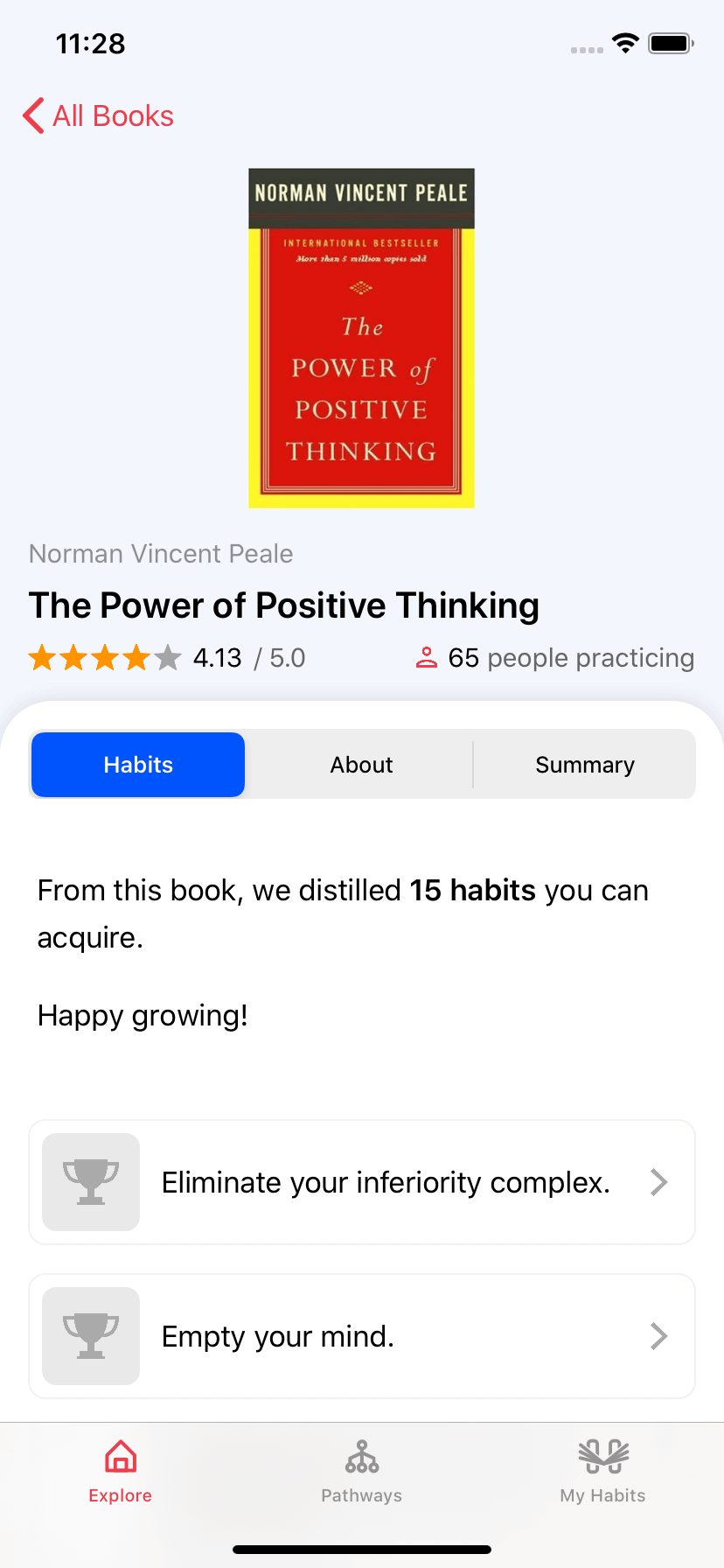
Task: Switch to the About segment
Action: [x=361, y=765]
